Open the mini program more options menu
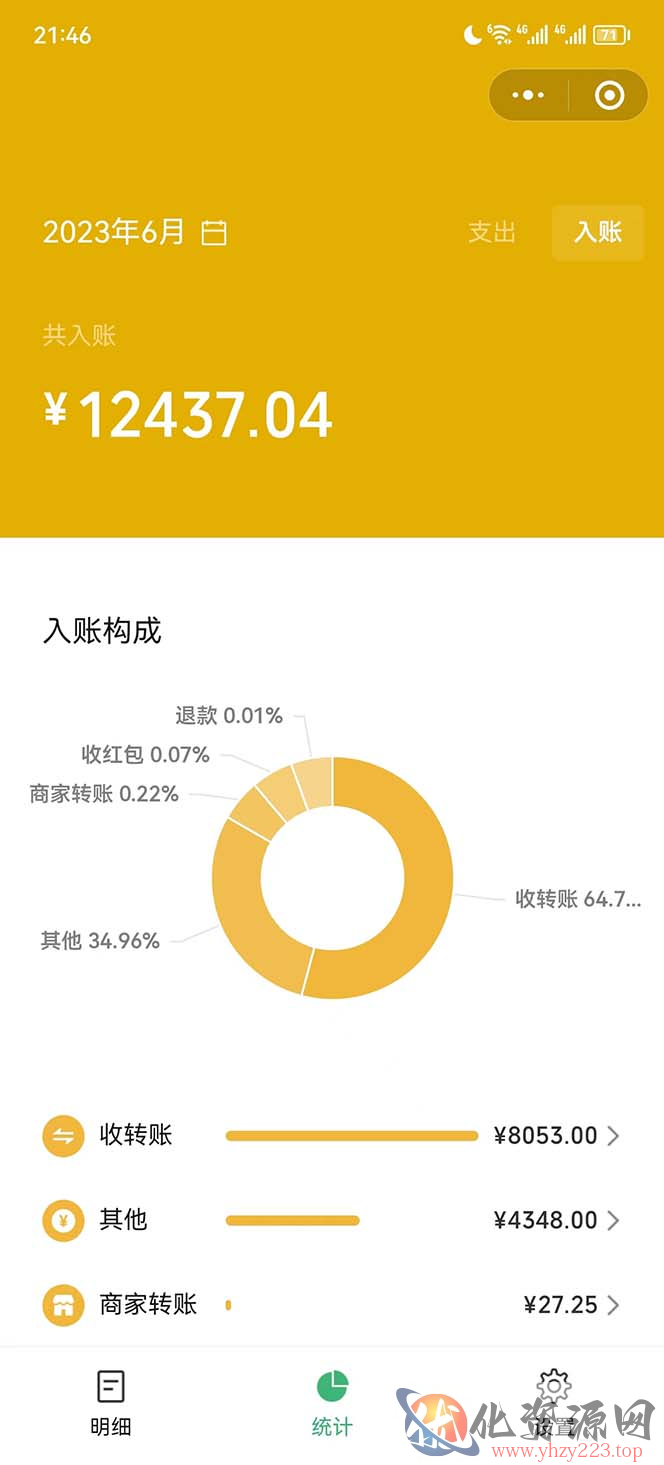Image resolution: width=664 pixels, height=1465 pixels. (x=528, y=95)
